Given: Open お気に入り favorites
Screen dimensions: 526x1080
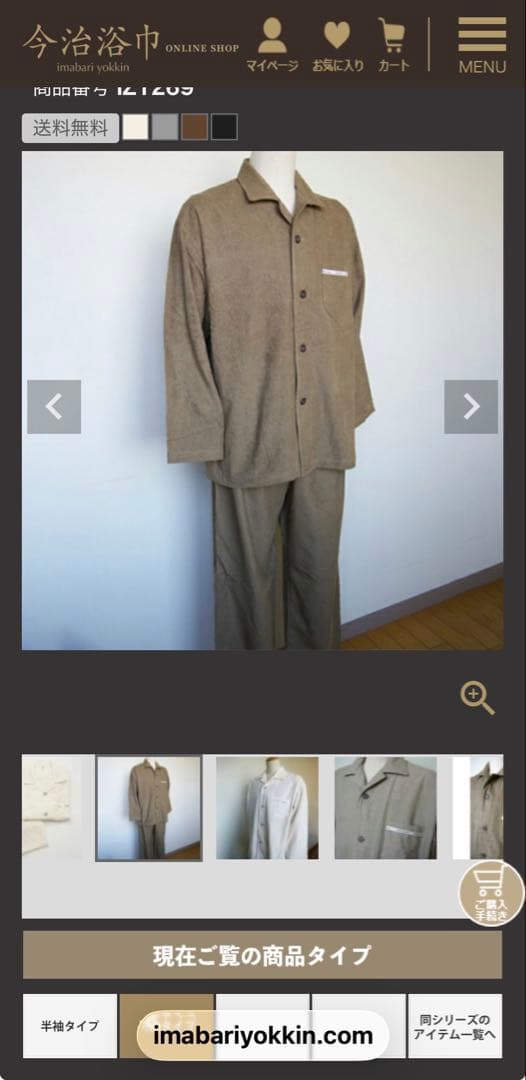Looking at the screenshot, I should click(x=337, y=45).
